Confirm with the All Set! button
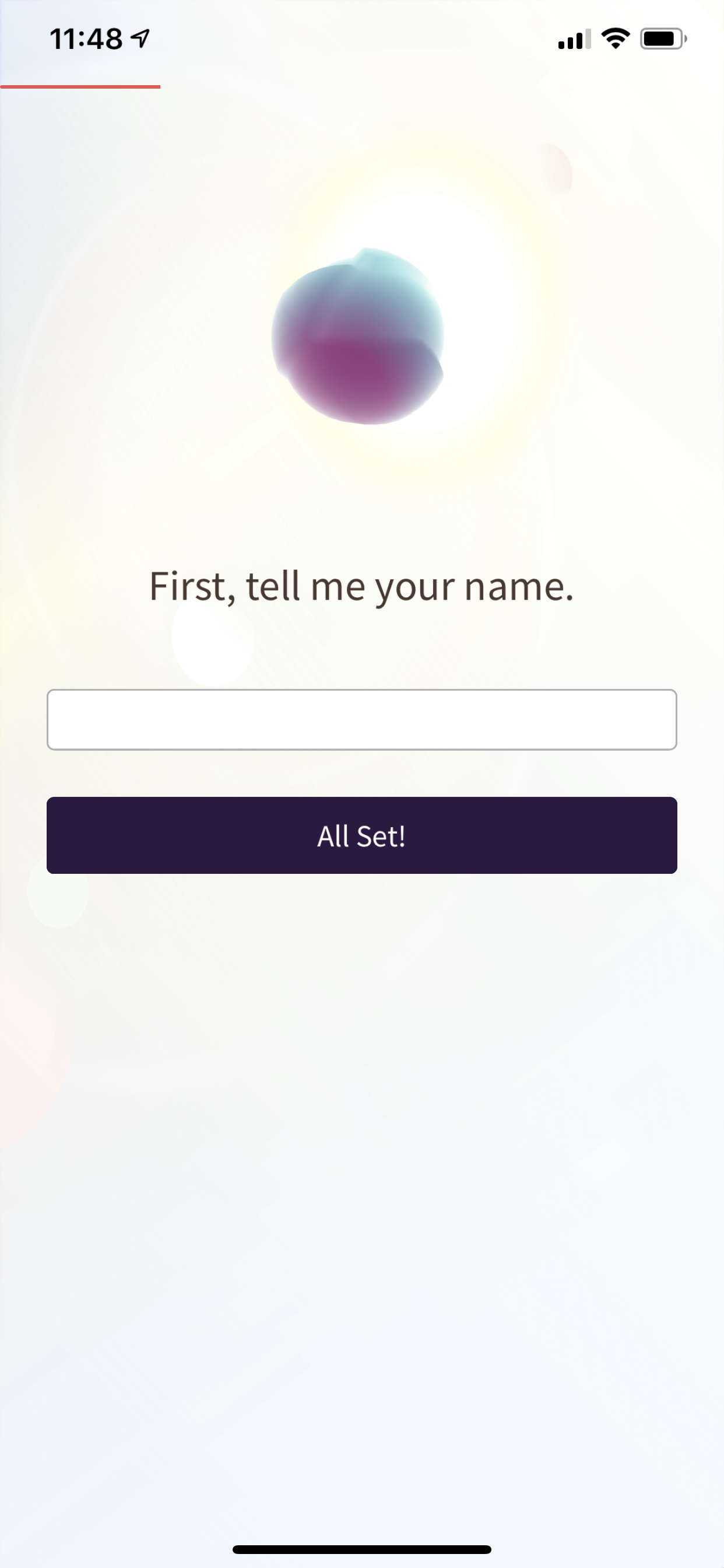Image resolution: width=724 pixels, height=1568 pixels. (x=362, y=835)
